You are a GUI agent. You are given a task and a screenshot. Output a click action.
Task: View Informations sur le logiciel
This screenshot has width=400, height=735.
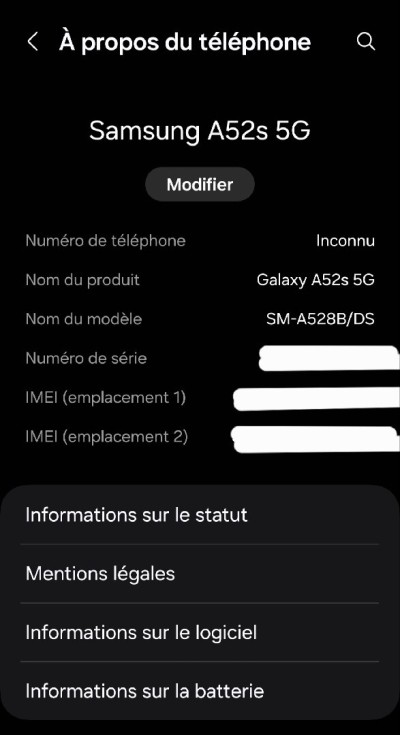[200, 632]
